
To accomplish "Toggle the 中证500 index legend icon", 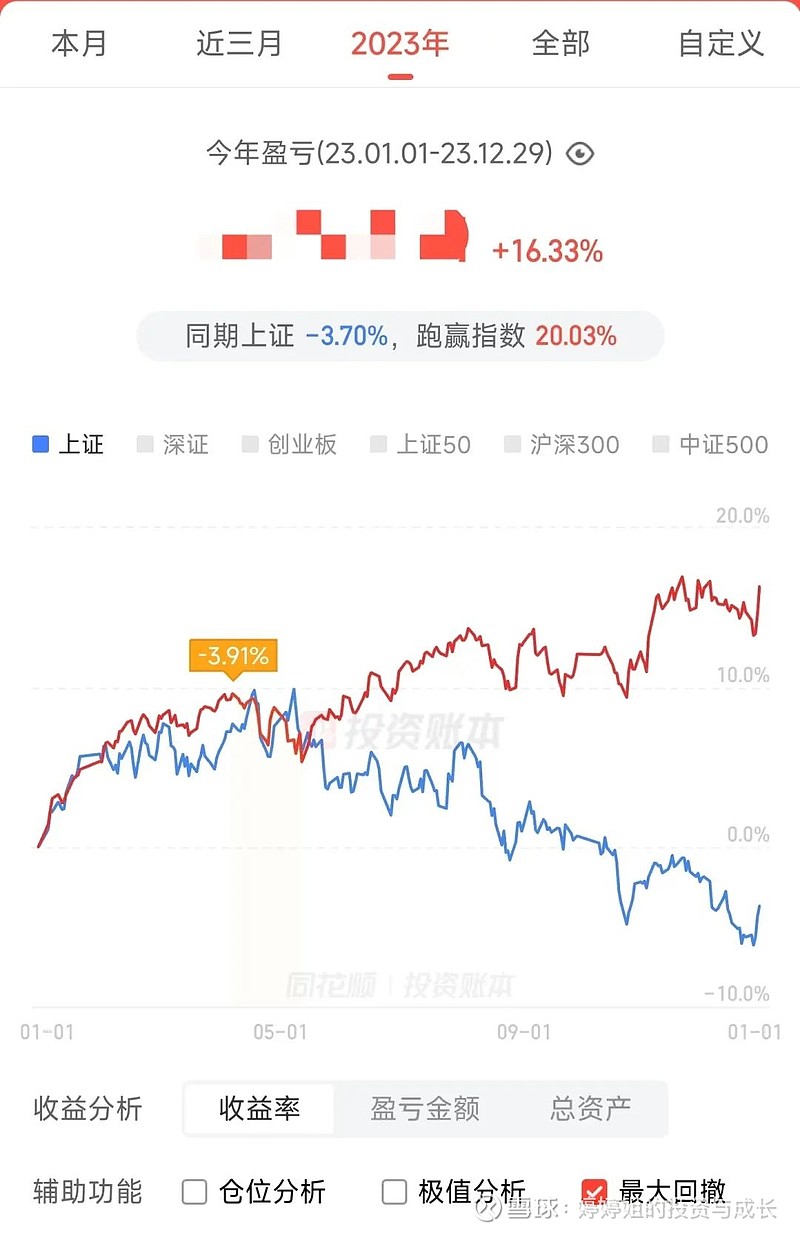I will pyautogui.click(x=659, y=444).
